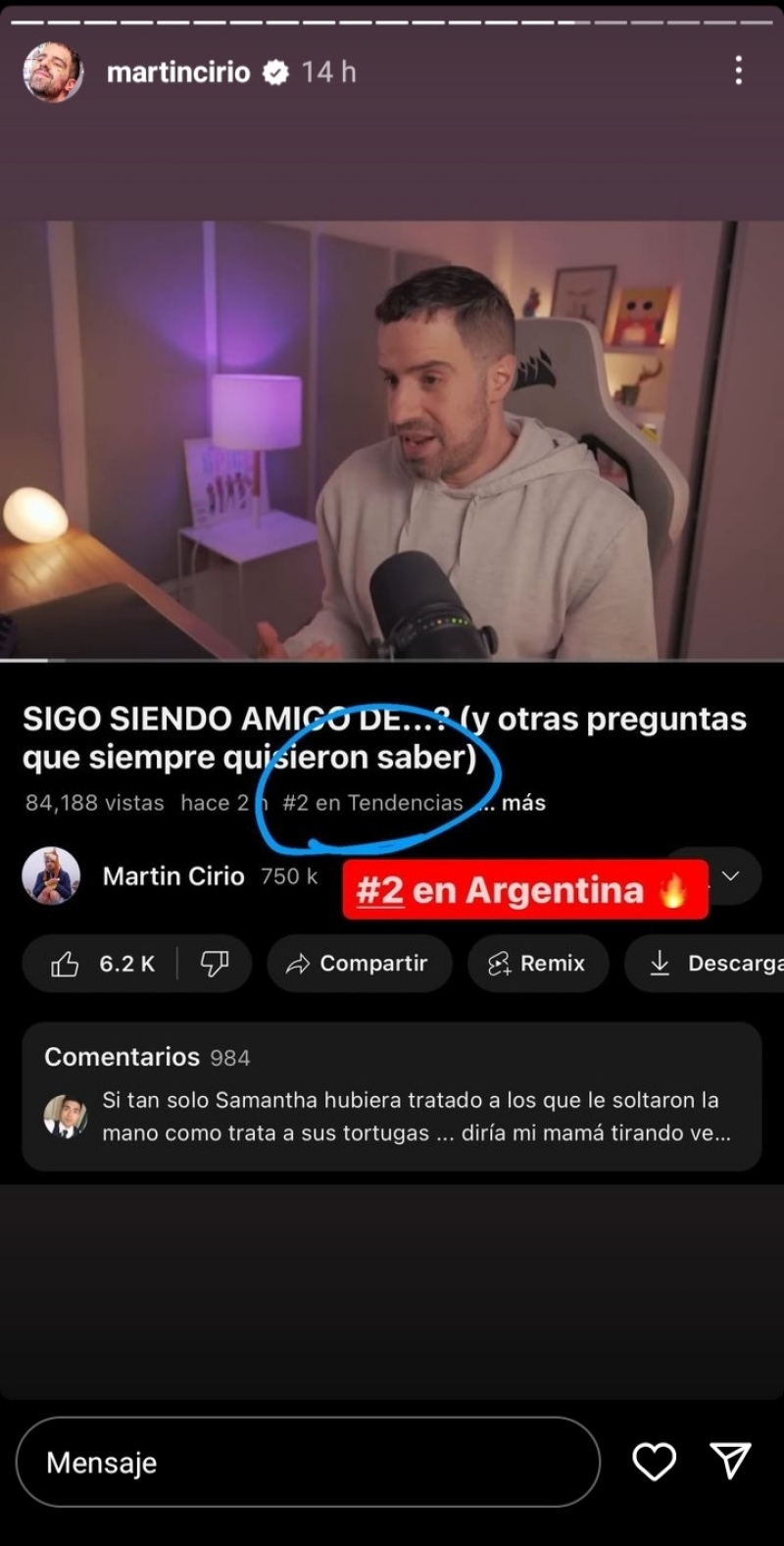Tap the Mensaje reply field

click(x=308, y=1462)
